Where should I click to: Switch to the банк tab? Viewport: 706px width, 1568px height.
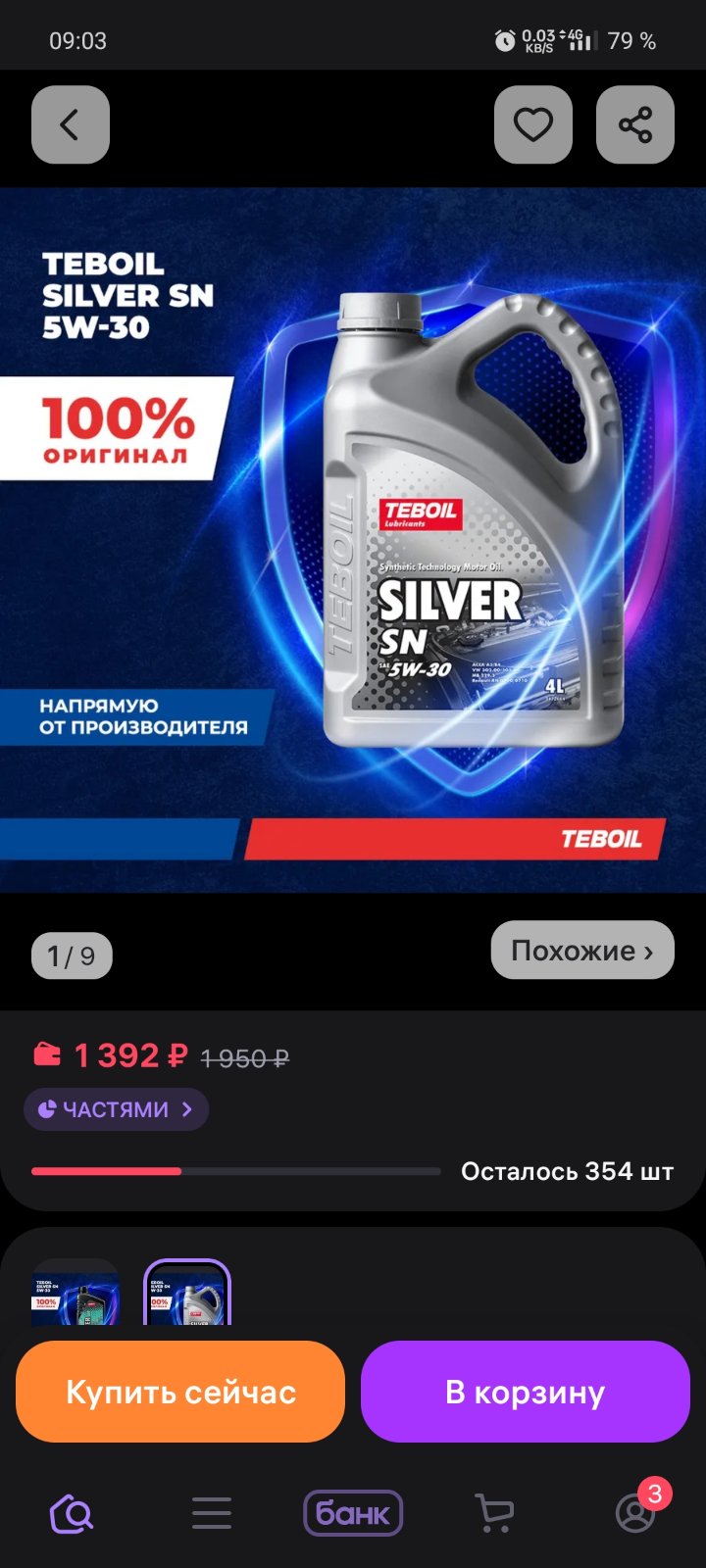point(353,1513)
